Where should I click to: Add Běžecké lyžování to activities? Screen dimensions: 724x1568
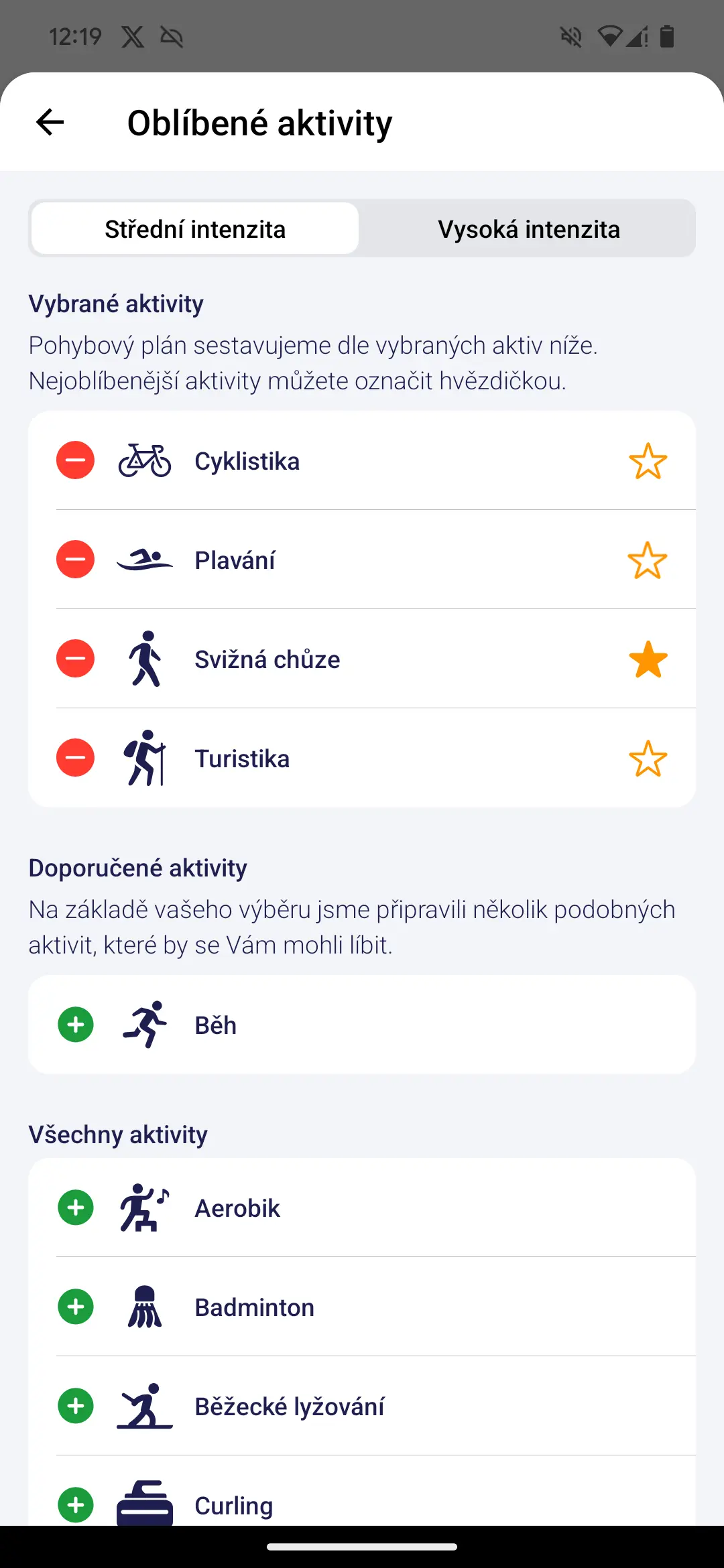76,1407
